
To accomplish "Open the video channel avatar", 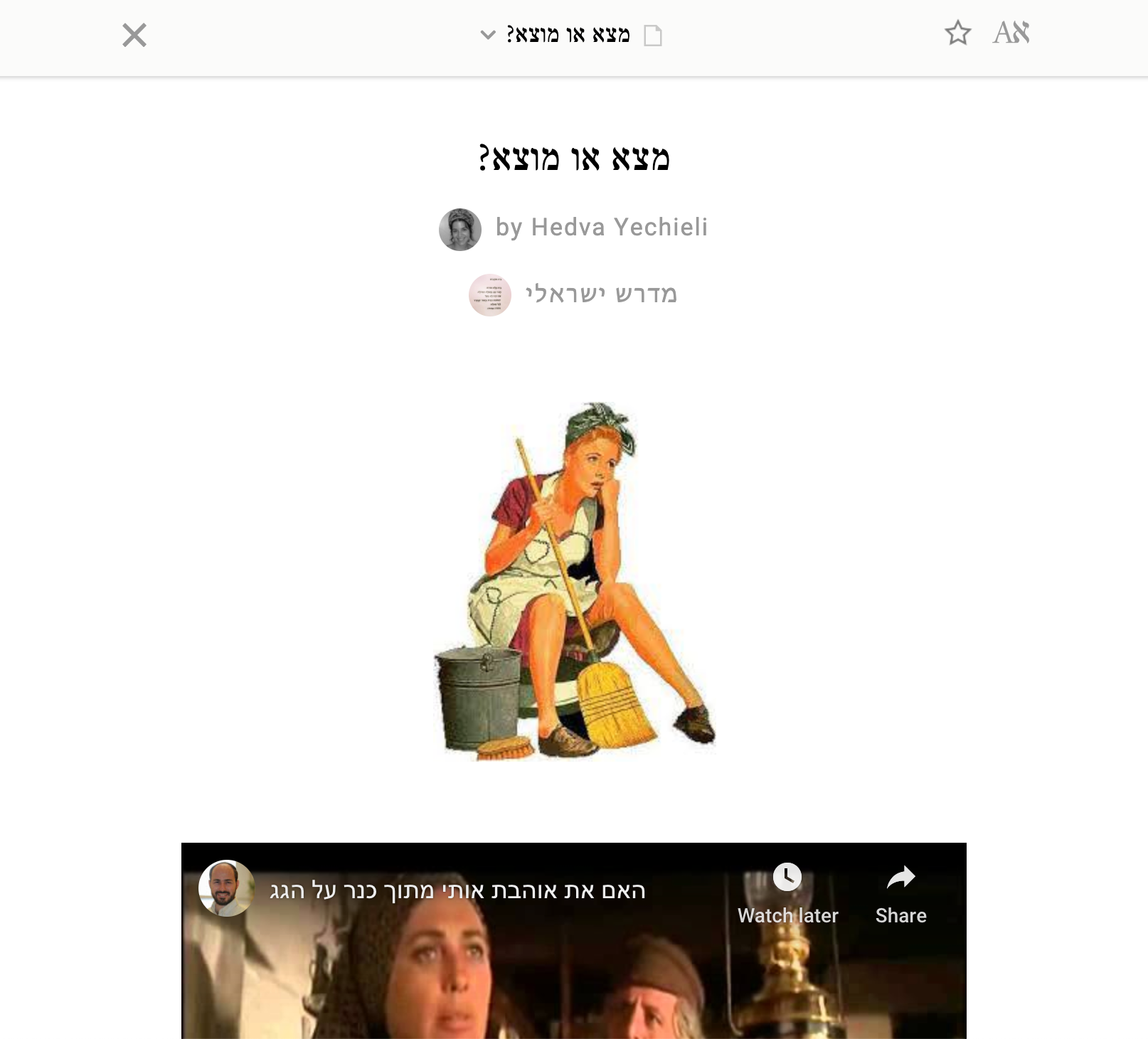I will point(226,888).
